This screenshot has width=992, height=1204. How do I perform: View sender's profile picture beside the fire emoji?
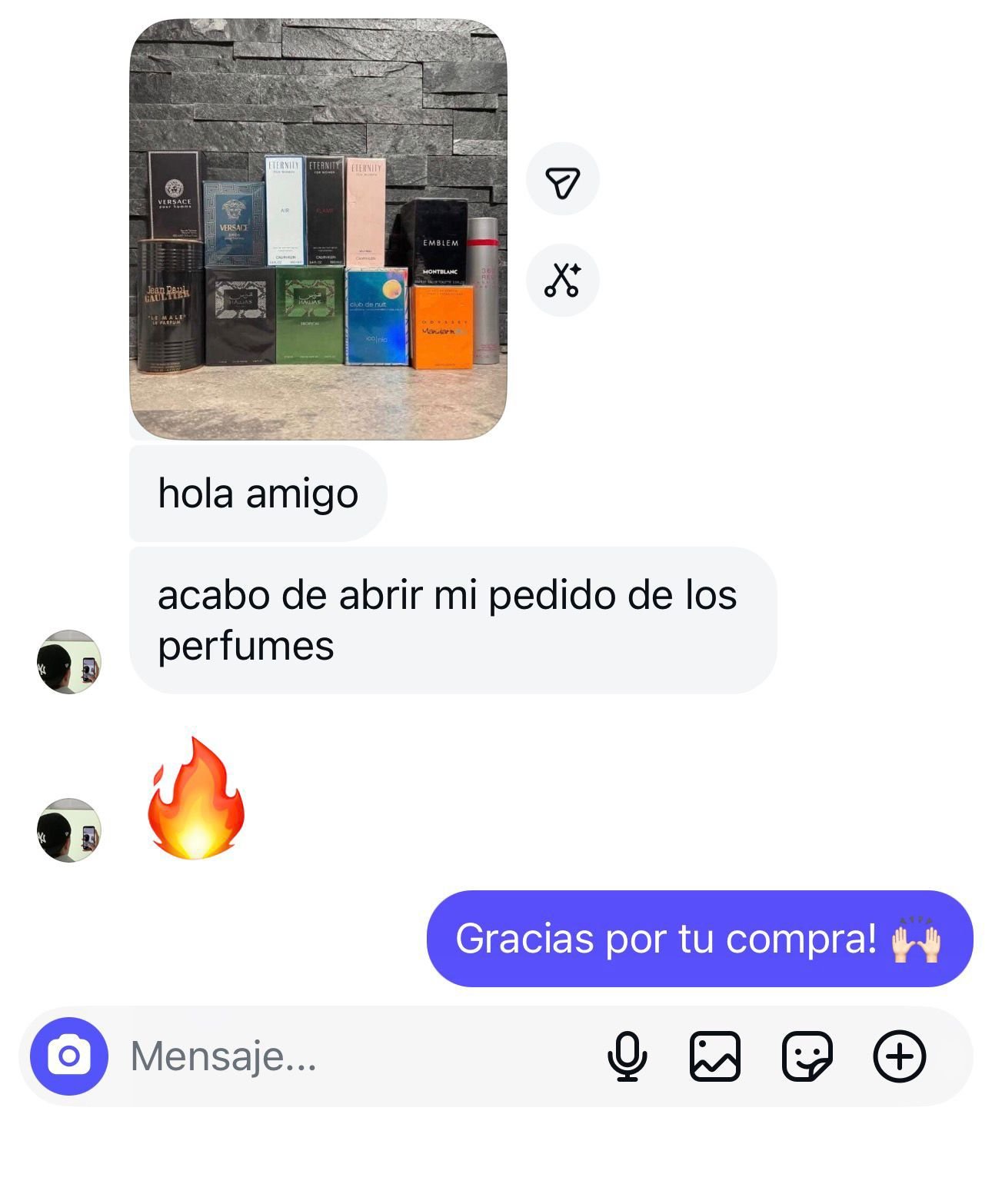(69, 830)
